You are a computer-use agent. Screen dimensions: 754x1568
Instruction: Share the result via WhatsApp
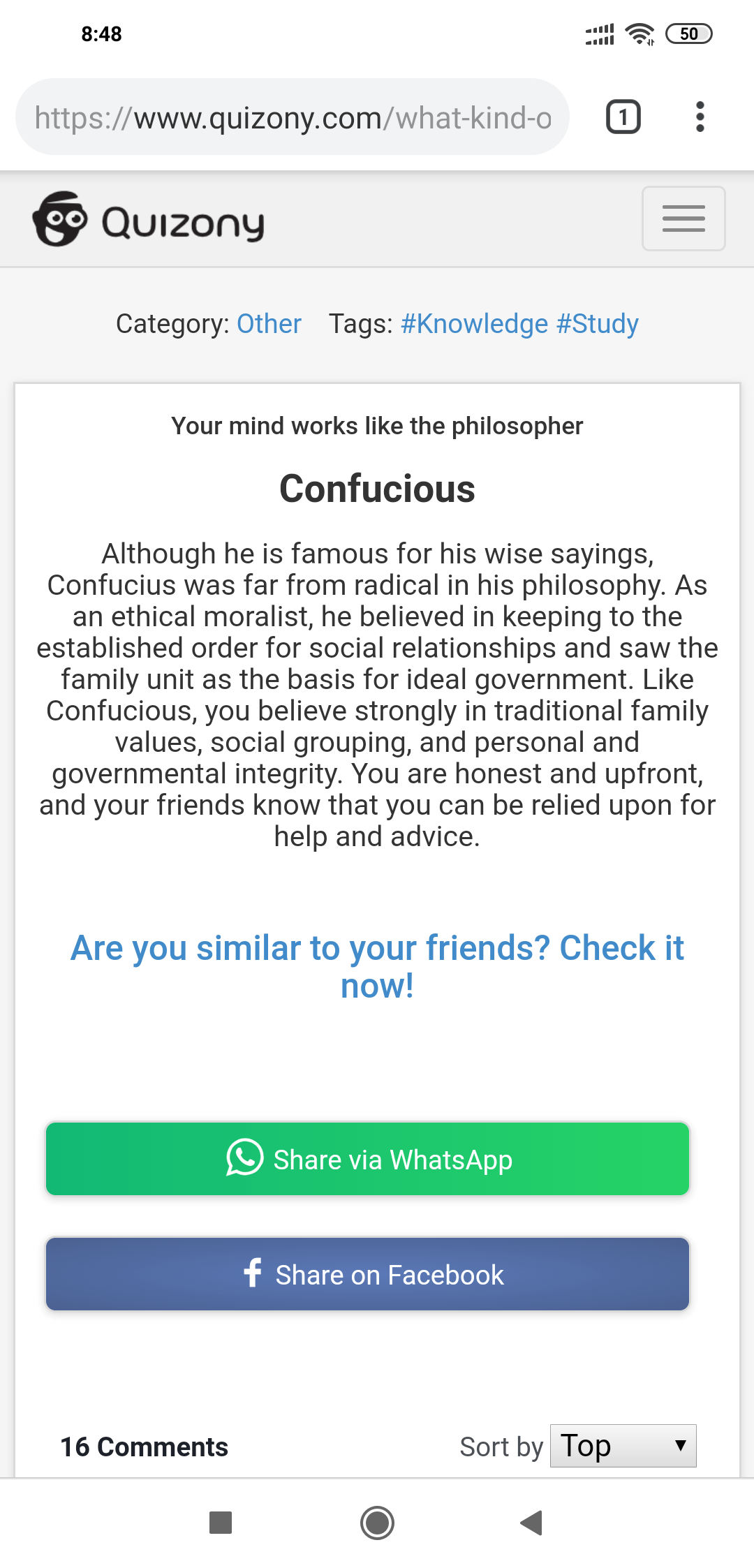[367, 1159]
